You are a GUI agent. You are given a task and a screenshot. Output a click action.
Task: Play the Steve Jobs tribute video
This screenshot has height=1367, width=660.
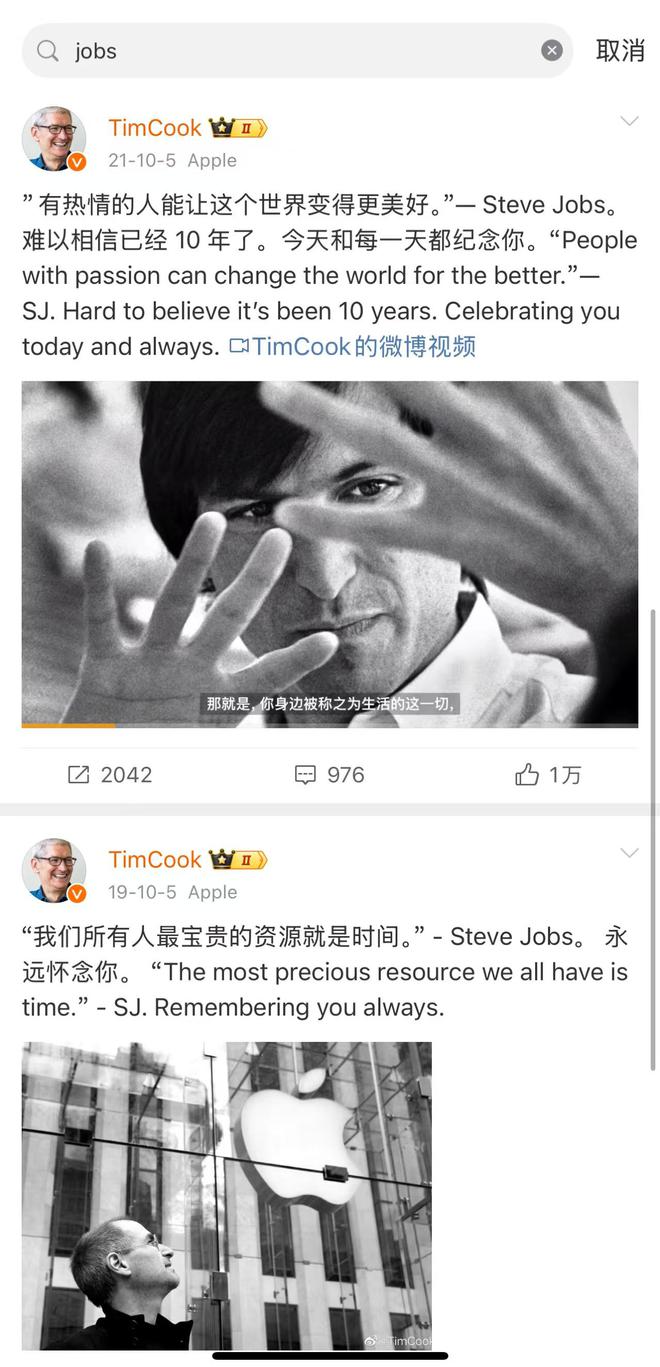[x=330, y=553]
